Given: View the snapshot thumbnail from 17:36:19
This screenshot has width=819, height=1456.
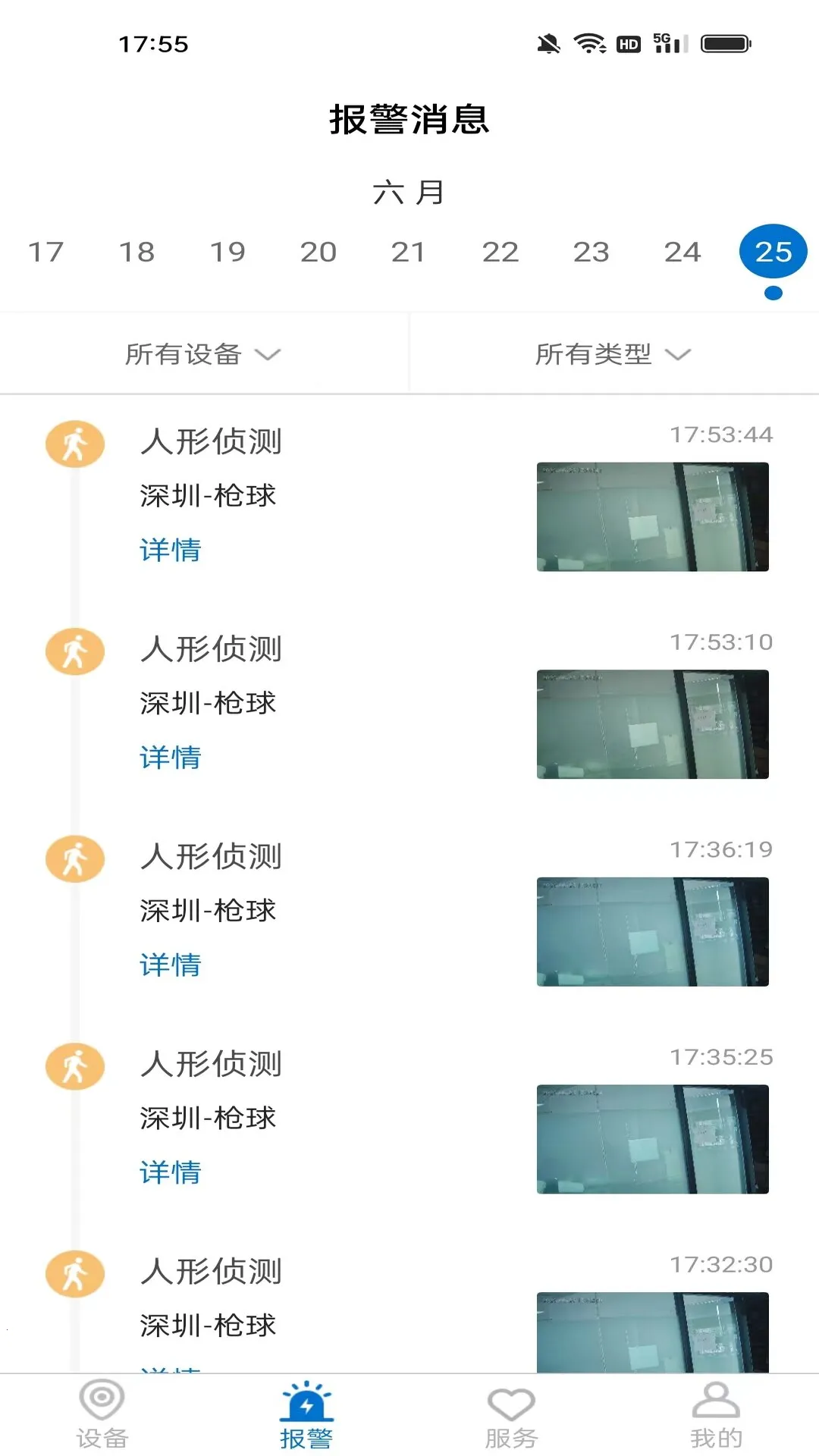Looking at the screenshot, I should (652, 931).
